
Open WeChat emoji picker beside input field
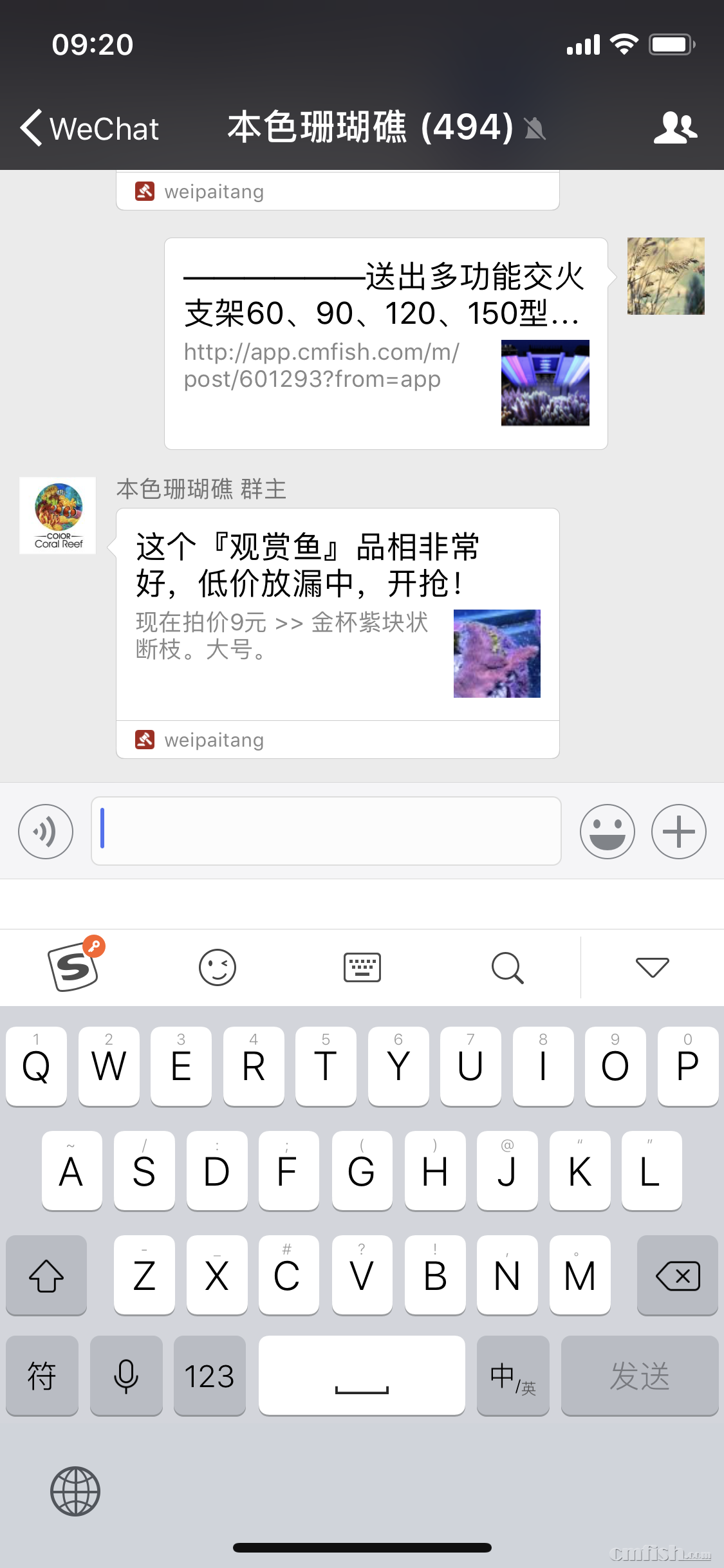pos(607,831)
